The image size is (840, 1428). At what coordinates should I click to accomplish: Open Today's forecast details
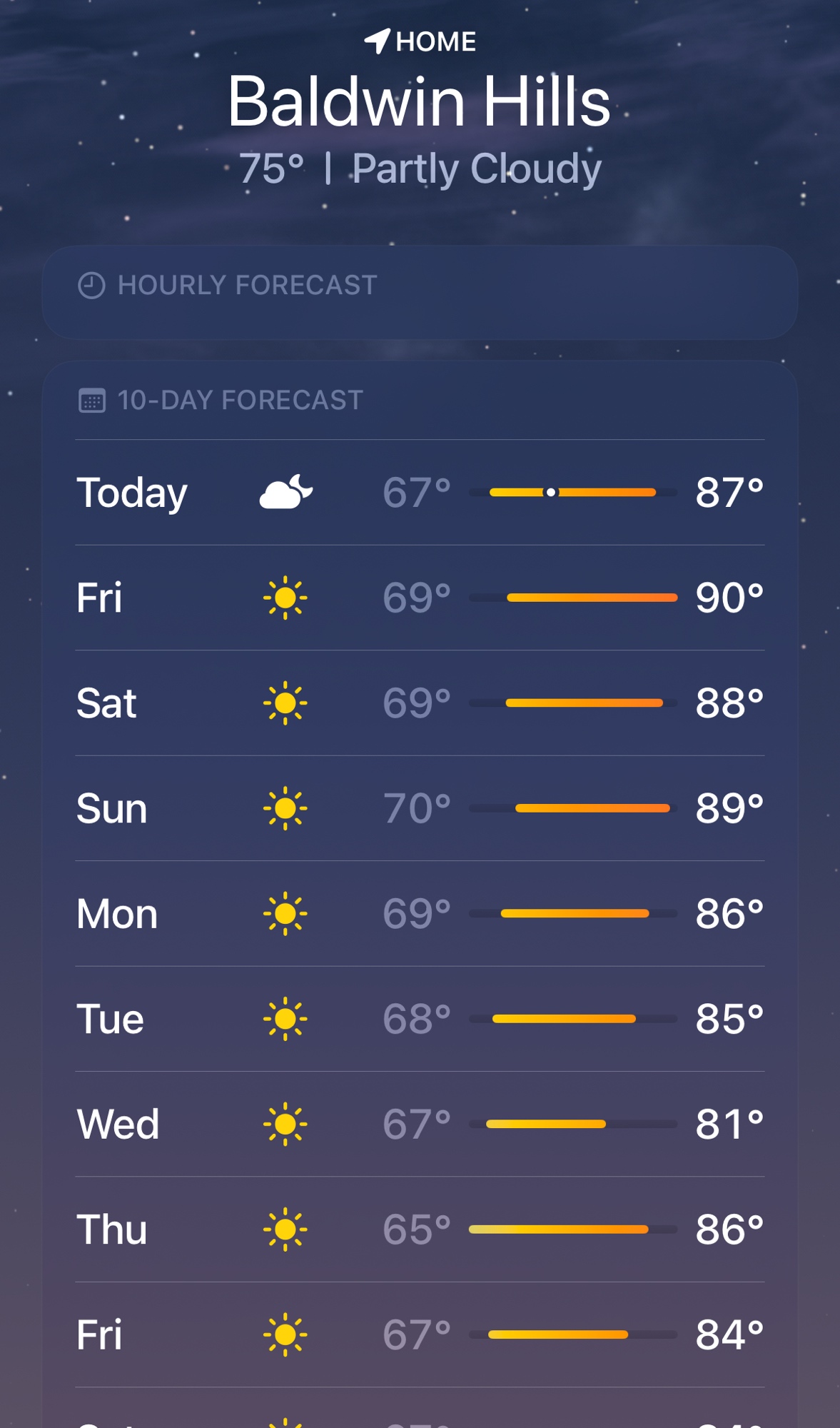click(420, 493)
